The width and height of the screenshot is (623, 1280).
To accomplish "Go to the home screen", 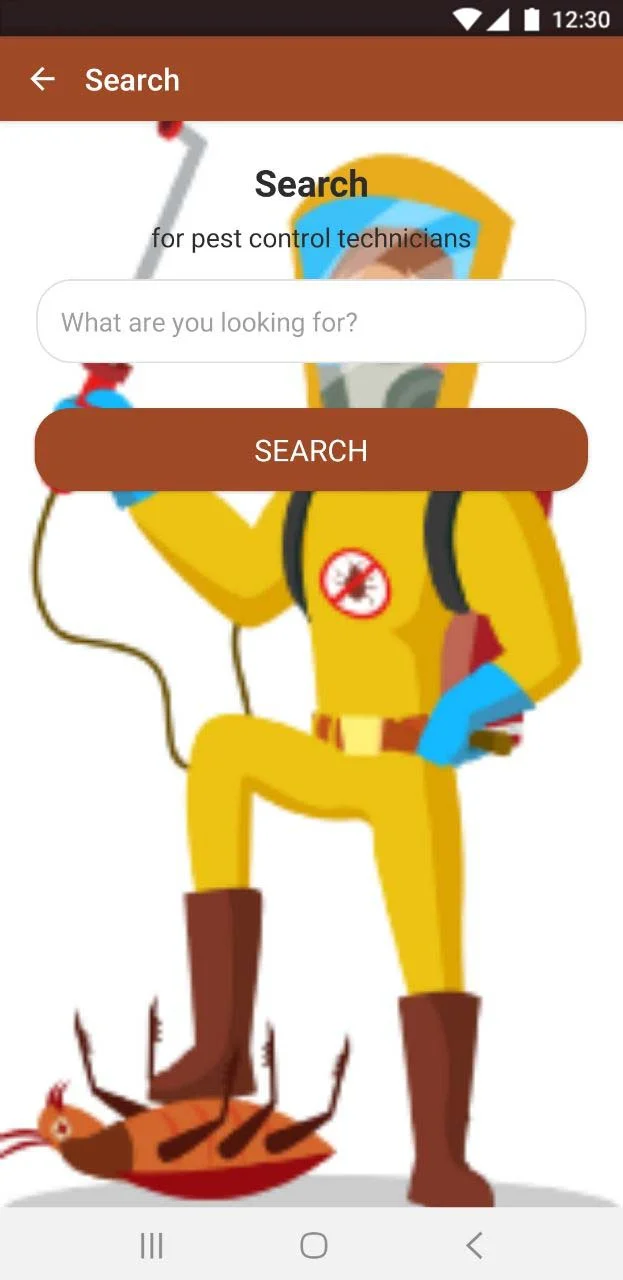I will point(314,1245).
